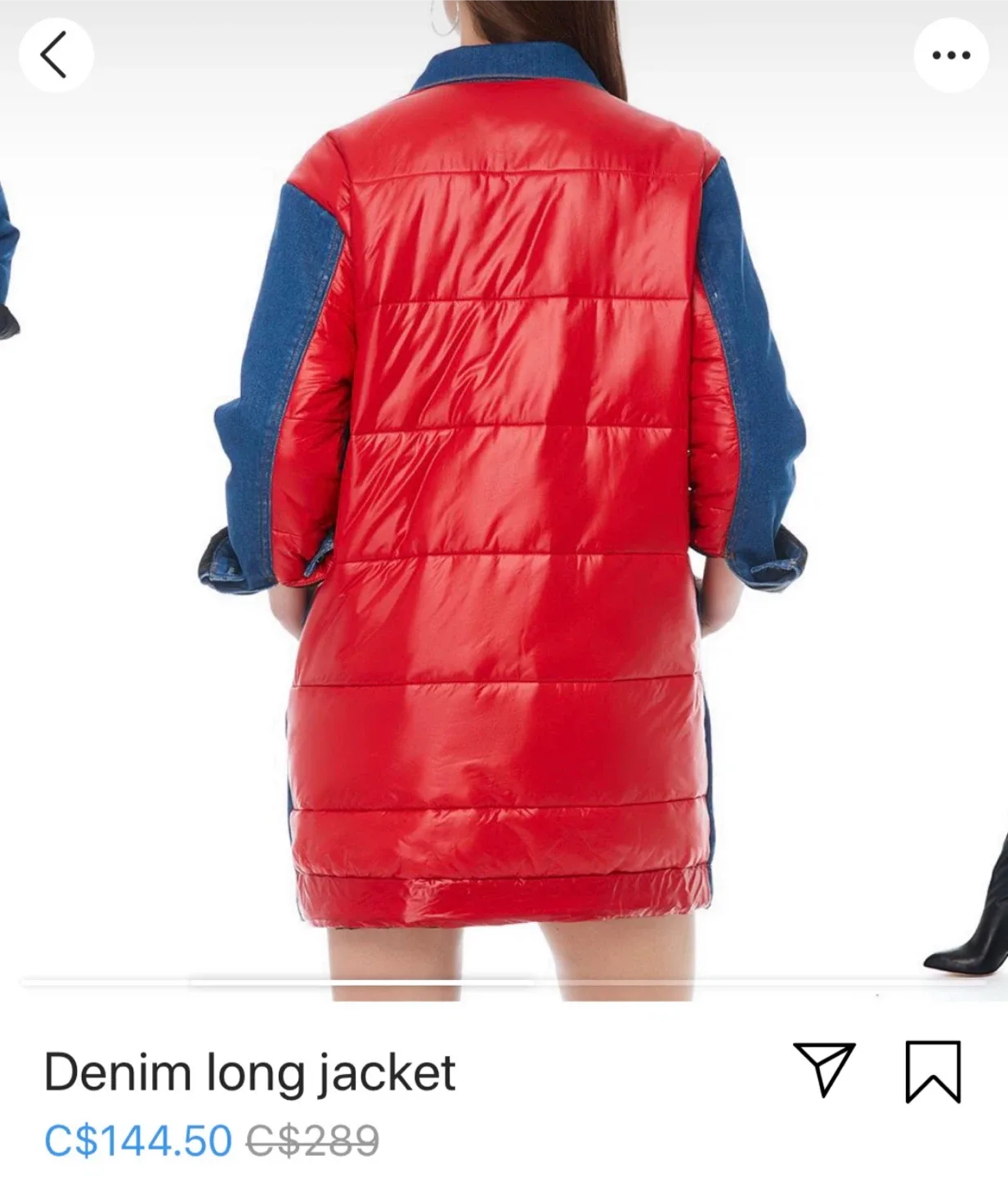Tap the product title to view item details
The width and height of the screenshot is (1008, 1177).
[249, 1071]
